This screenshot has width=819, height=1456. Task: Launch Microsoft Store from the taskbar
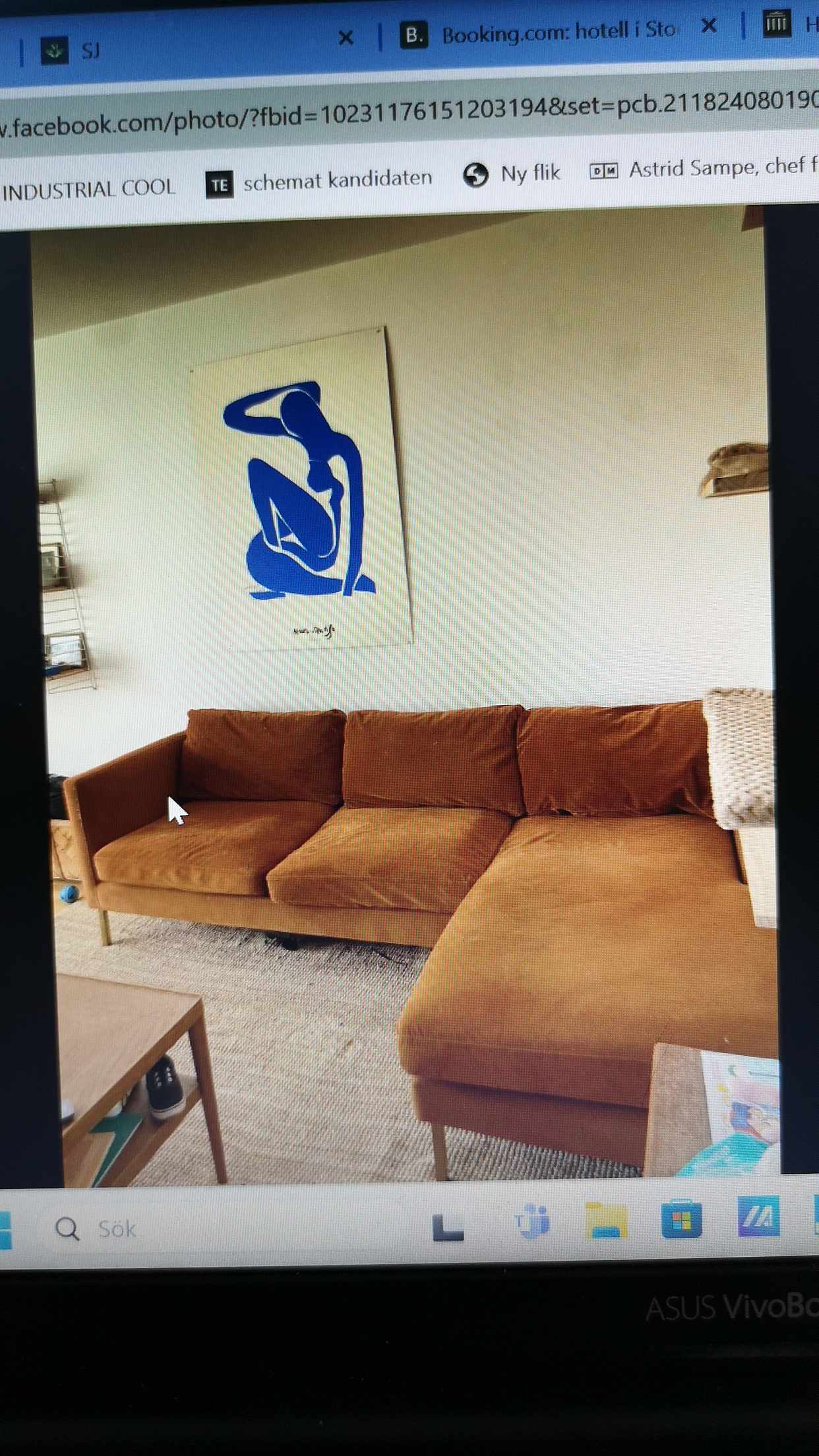coord(681,1219)
